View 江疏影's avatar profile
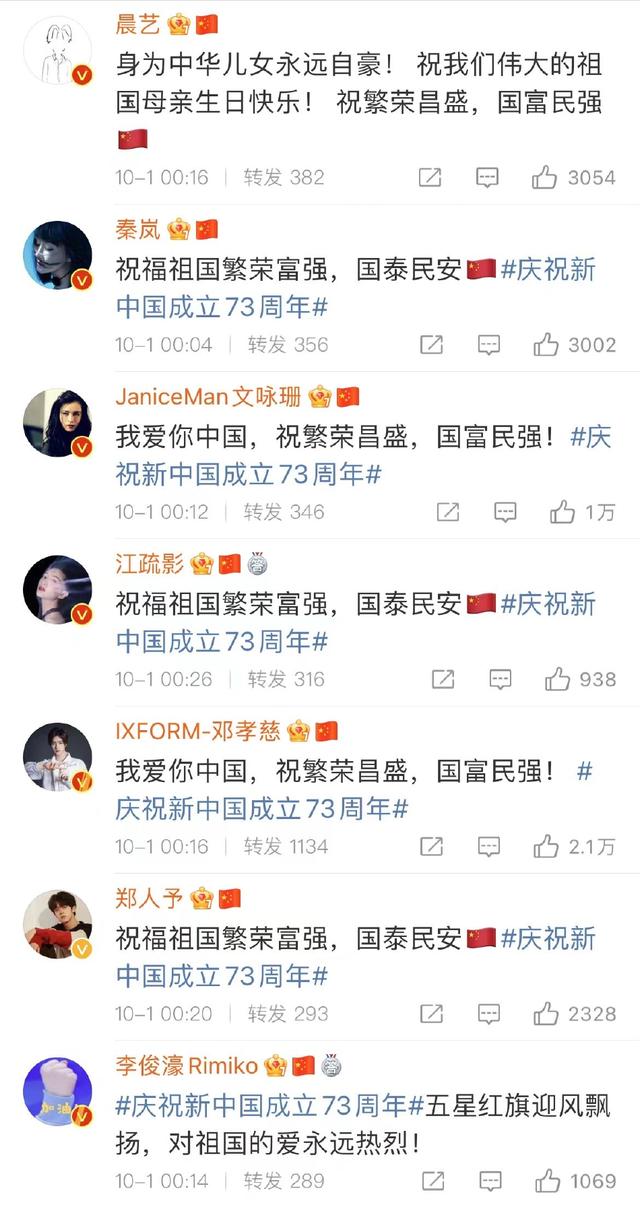The height and width of the screenshot is (1207, 640). click(58, 590)
